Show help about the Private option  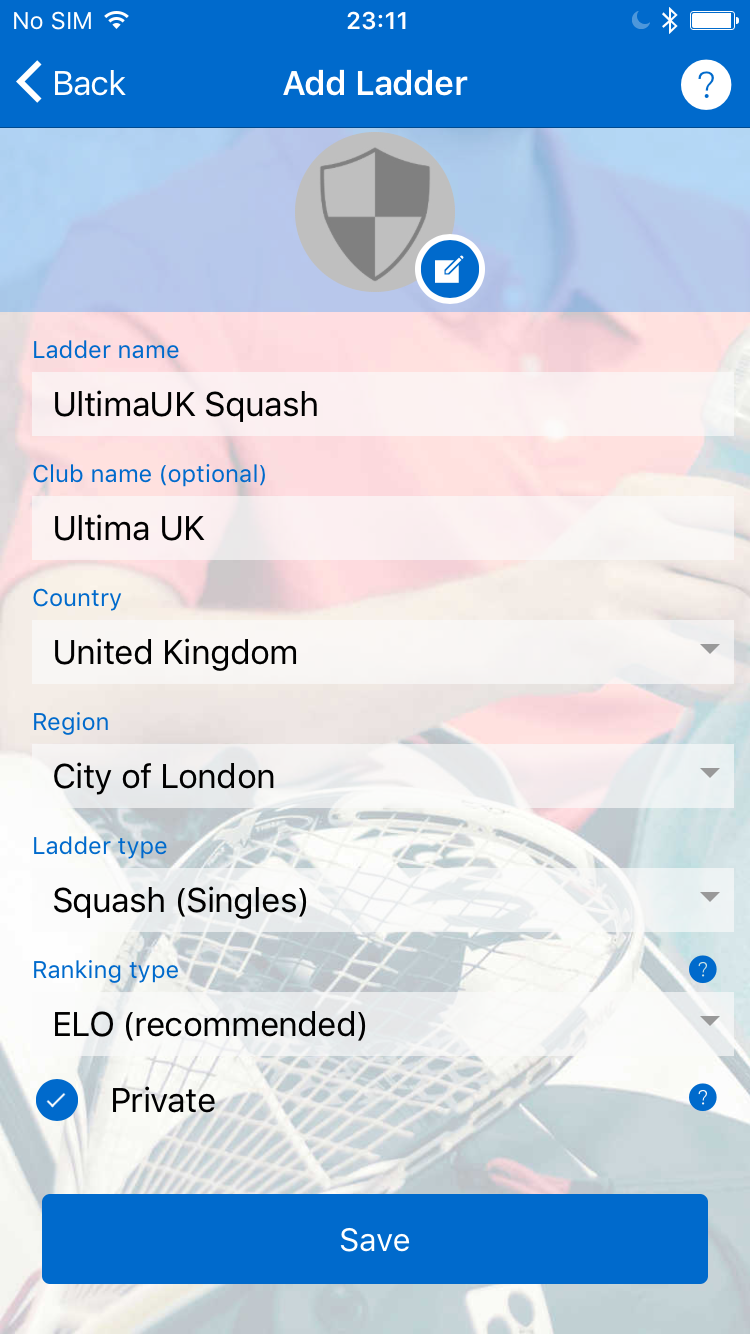703,1098
